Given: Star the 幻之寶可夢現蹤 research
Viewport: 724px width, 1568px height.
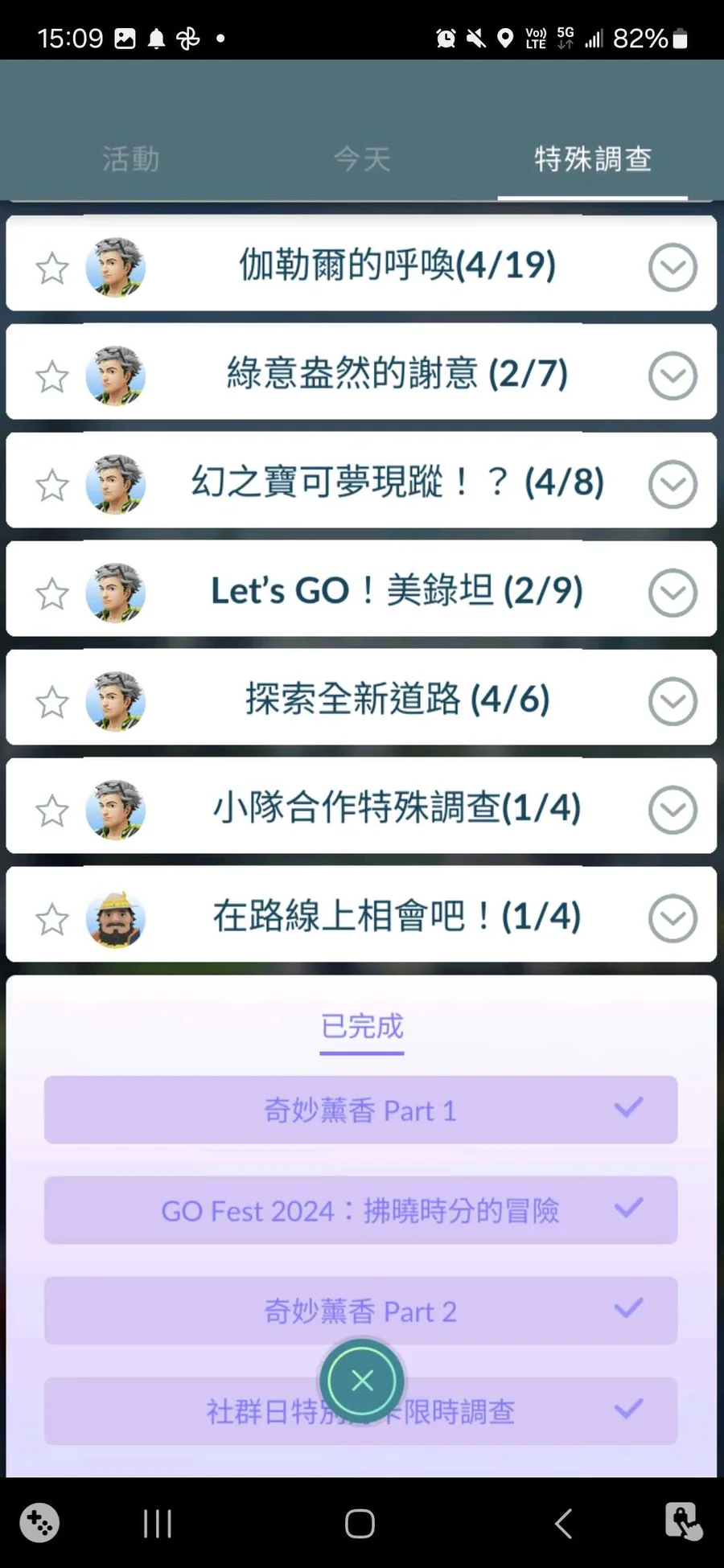Looking at the screenshot, I should click(52, 485).
